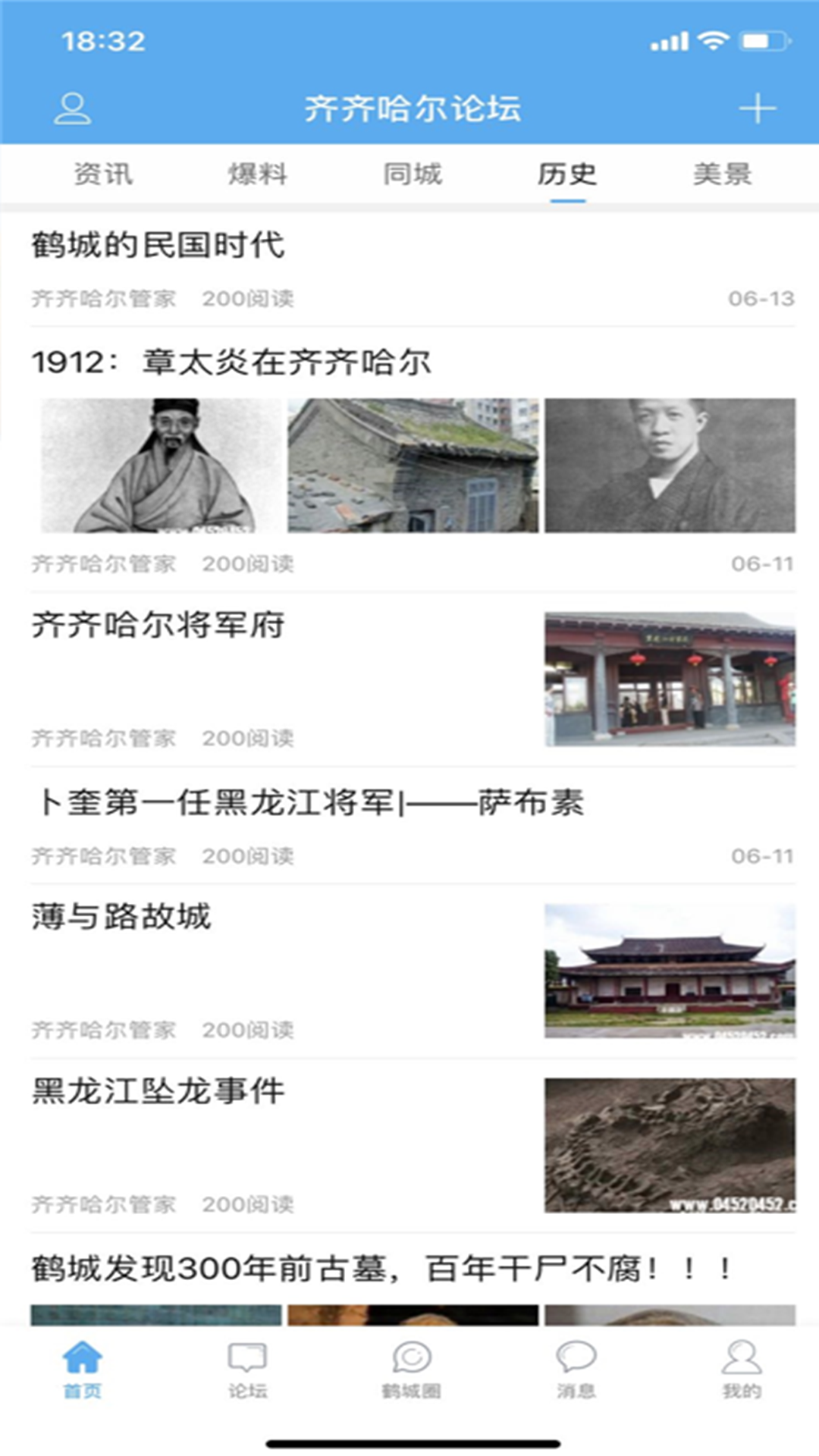Image resolution: width=819 pixels, height=1456 pixels.
Task: Switch to the 同城 tab
Action: (x=409, y=174)
